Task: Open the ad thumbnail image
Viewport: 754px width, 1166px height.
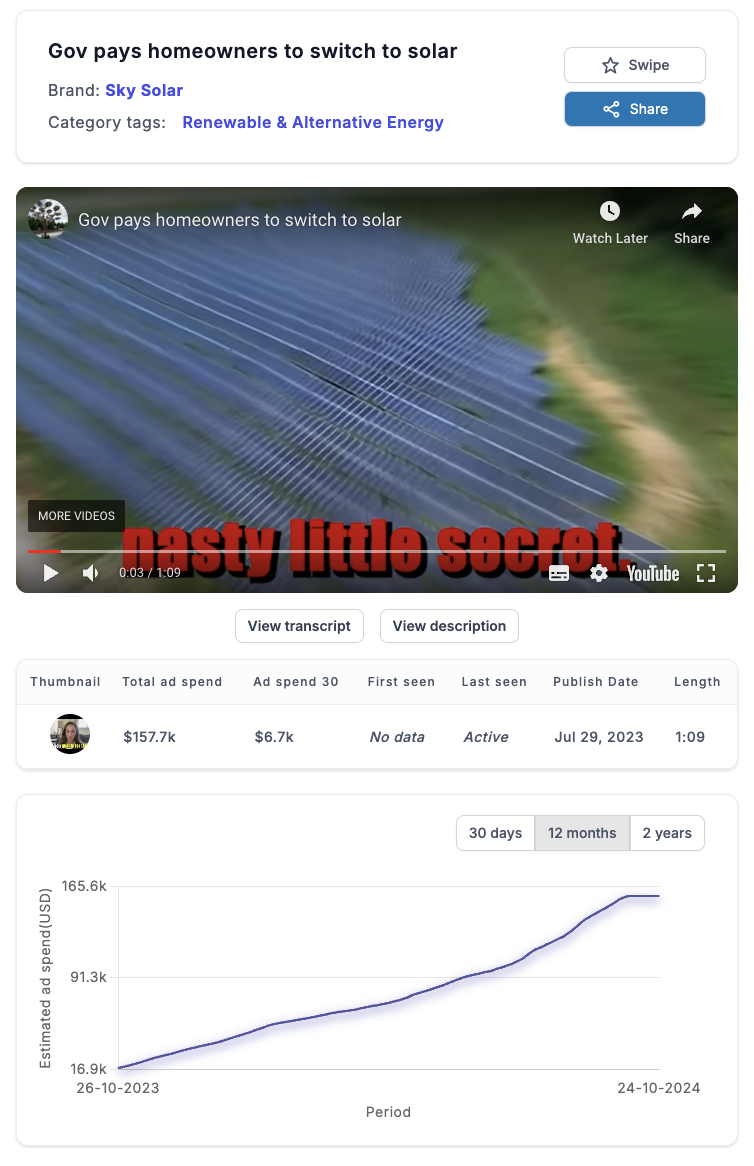Action: click(70, 735)
